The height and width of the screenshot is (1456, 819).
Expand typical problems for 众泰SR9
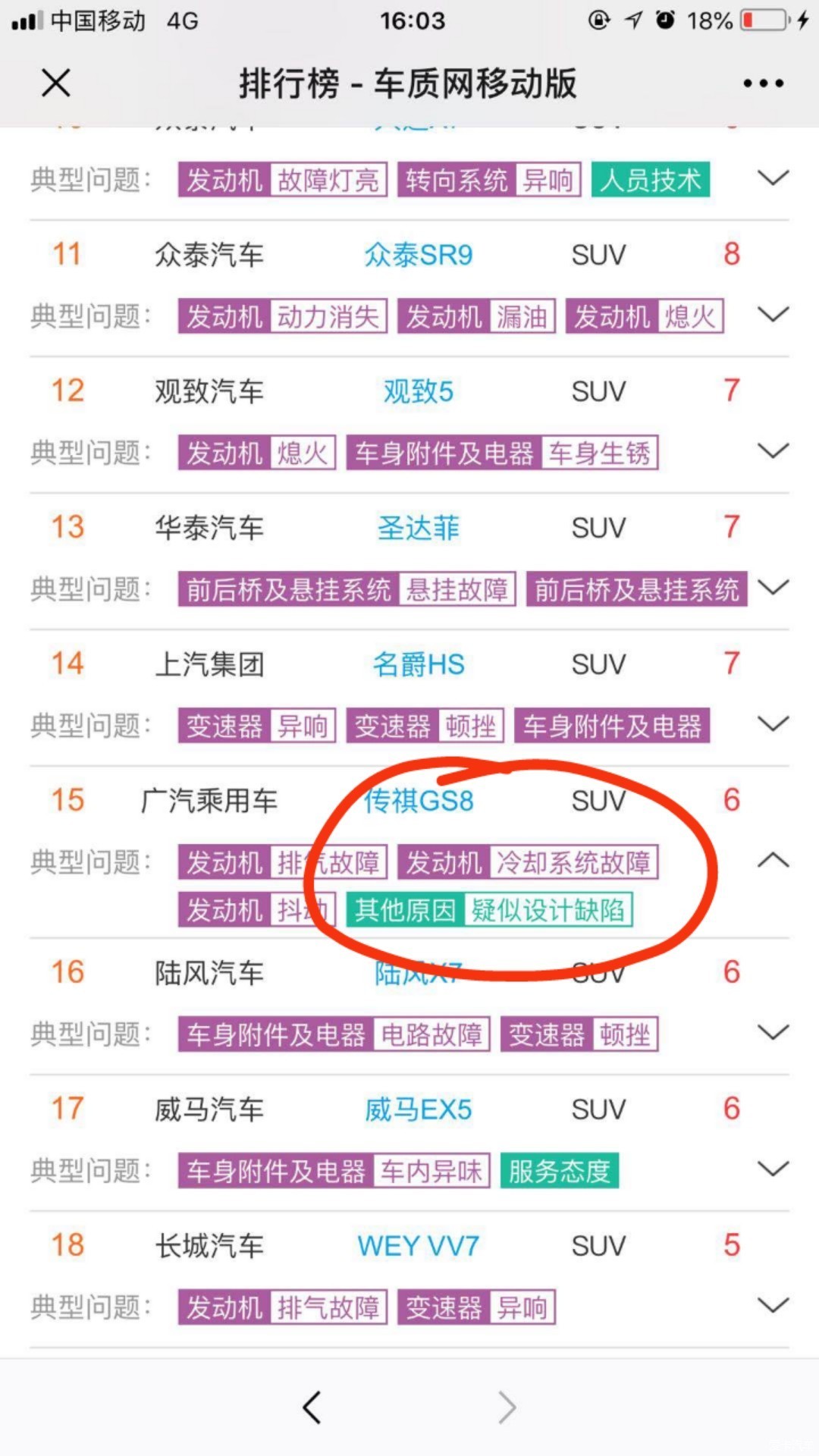pos(773,315)
